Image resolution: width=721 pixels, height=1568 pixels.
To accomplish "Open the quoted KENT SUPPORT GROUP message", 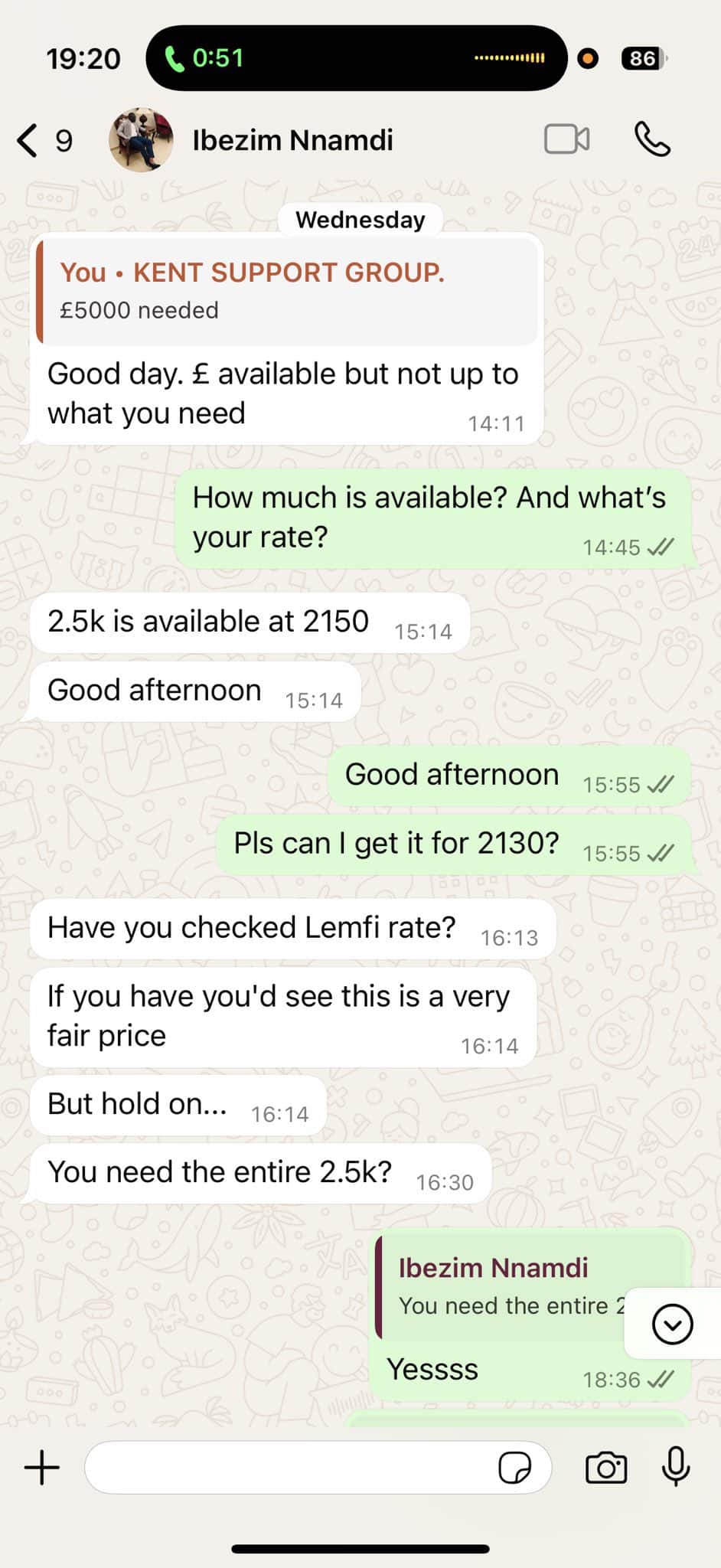I will click(288, 291).
